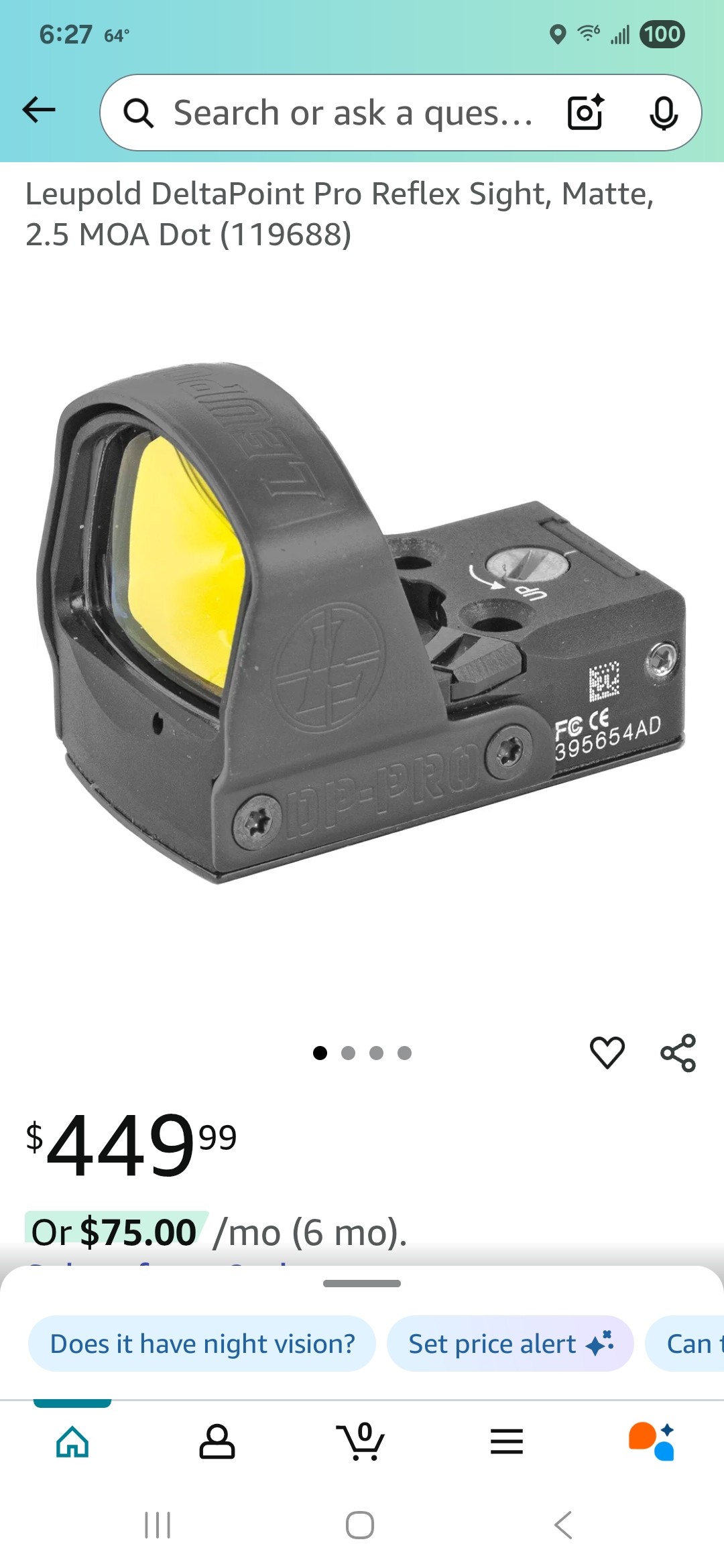Start voice search with the microphone

(664, 113)
